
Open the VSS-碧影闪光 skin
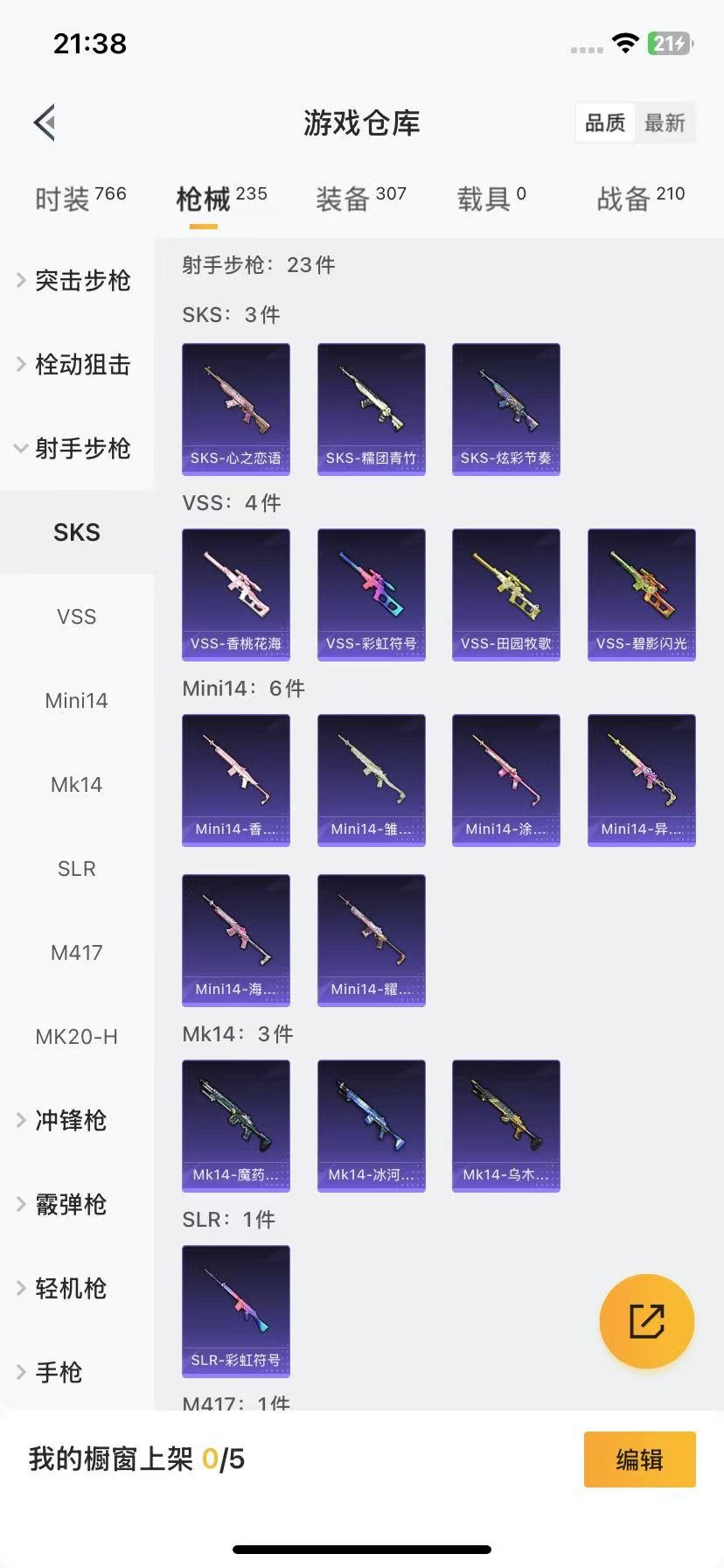[x=642, y=595]
